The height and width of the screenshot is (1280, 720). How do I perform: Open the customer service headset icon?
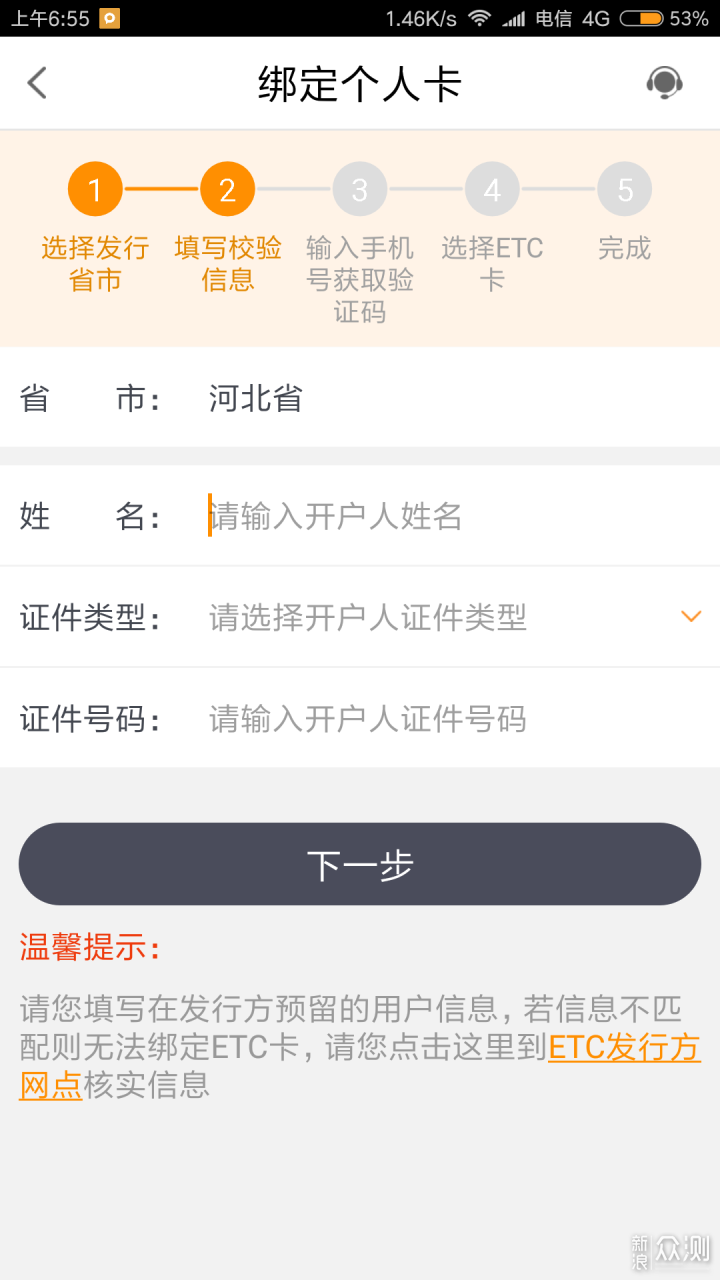(663, 82)
